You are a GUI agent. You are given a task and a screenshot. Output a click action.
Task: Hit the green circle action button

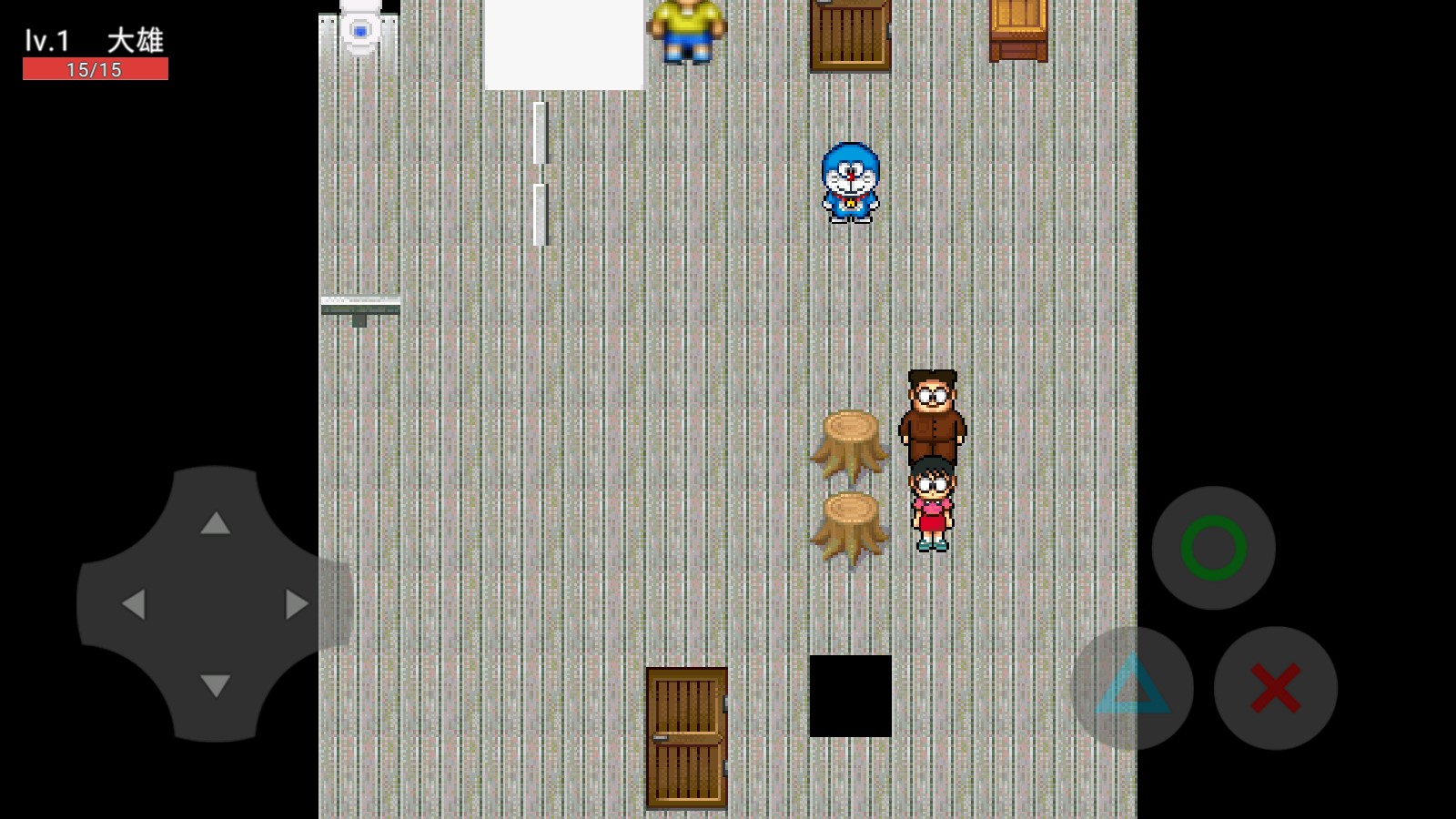1213,548
